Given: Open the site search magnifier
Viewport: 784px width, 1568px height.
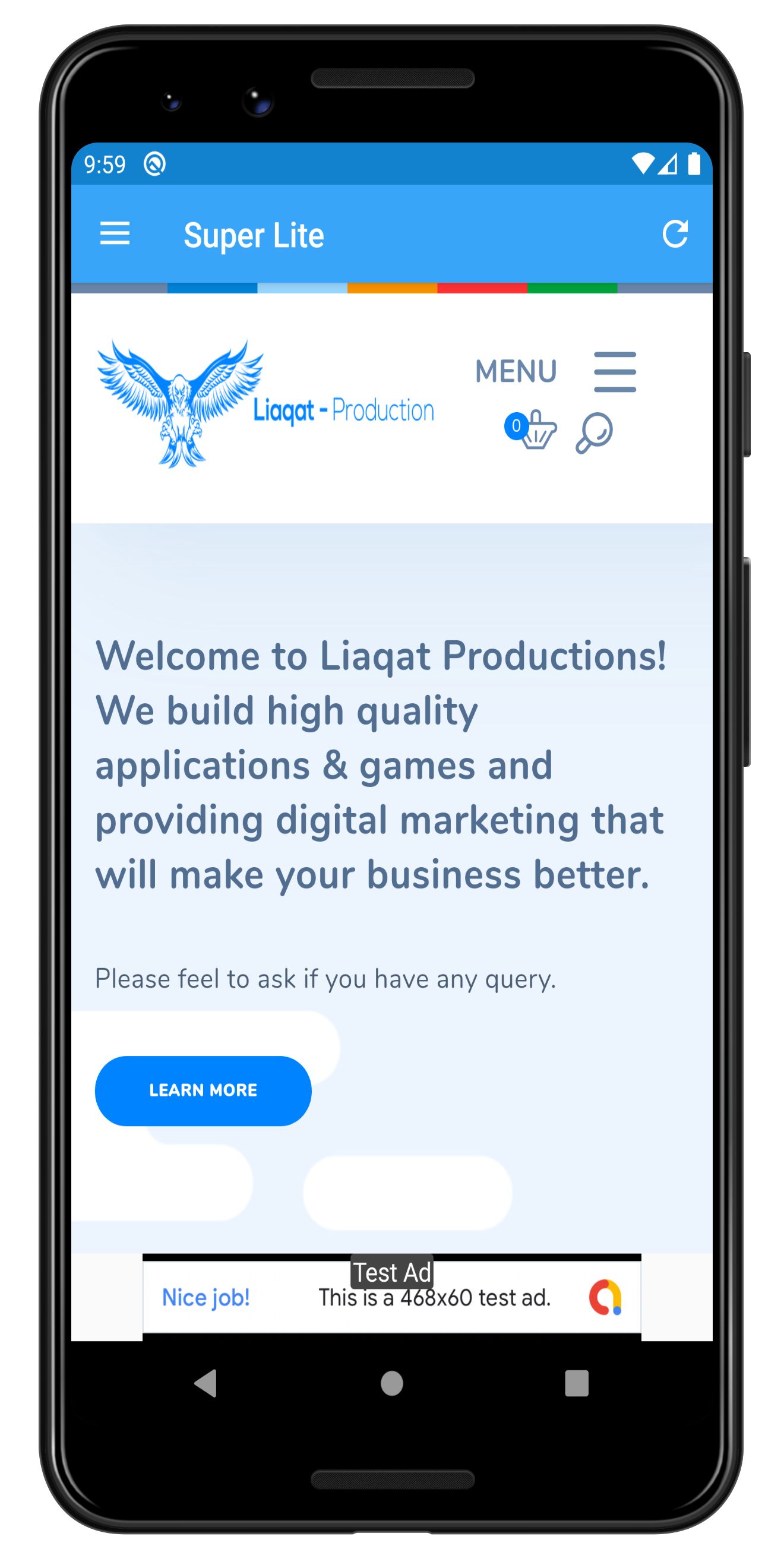Looking at the screenshot, I should coord(594,433).
